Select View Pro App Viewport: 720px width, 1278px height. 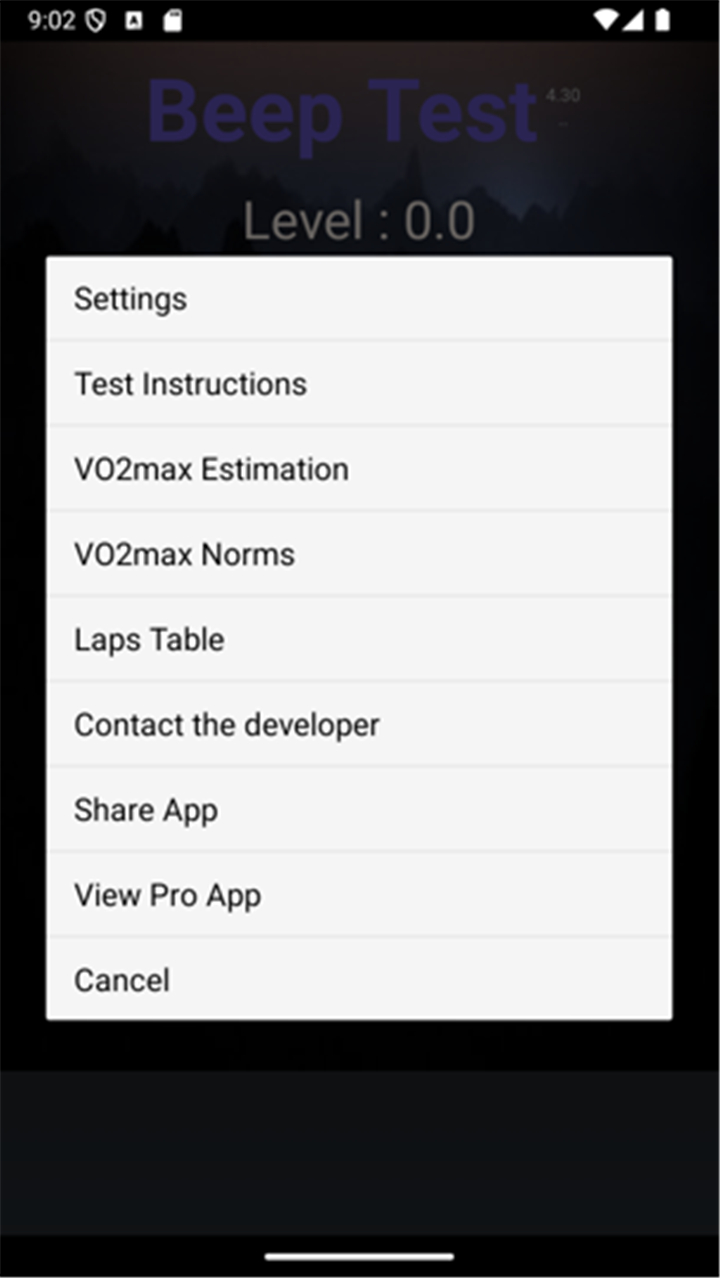click(x=359, y=894)
